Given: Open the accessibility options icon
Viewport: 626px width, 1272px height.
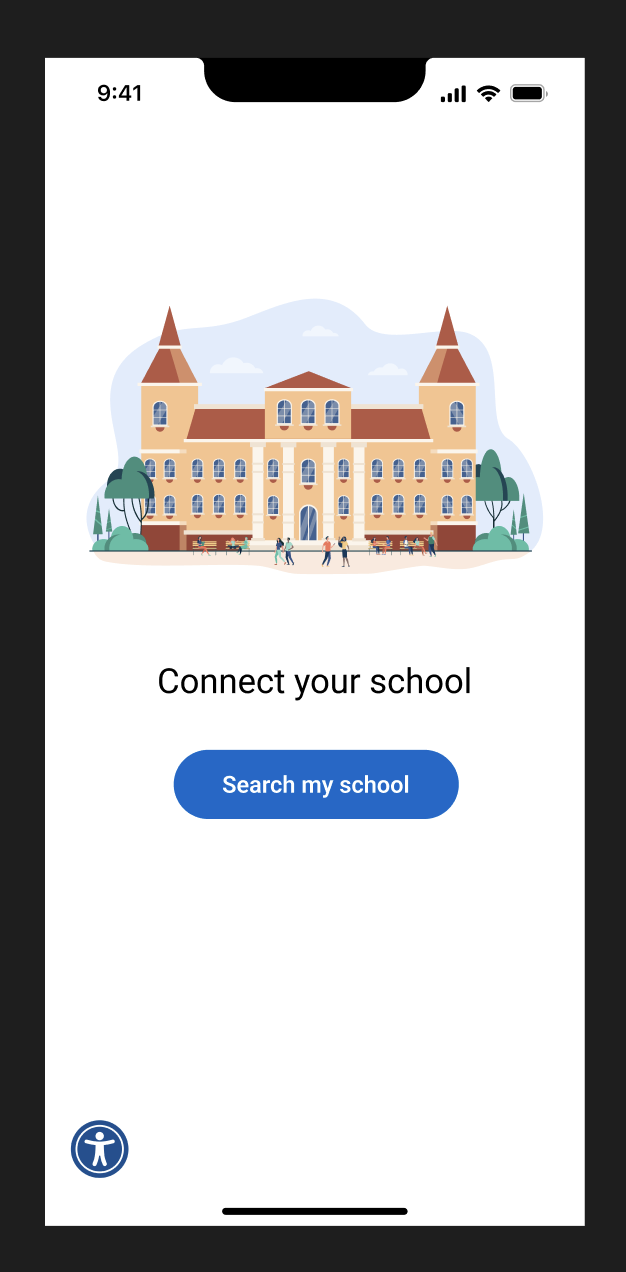Looking at the screenshot, I should click(x=100, y=1149).
